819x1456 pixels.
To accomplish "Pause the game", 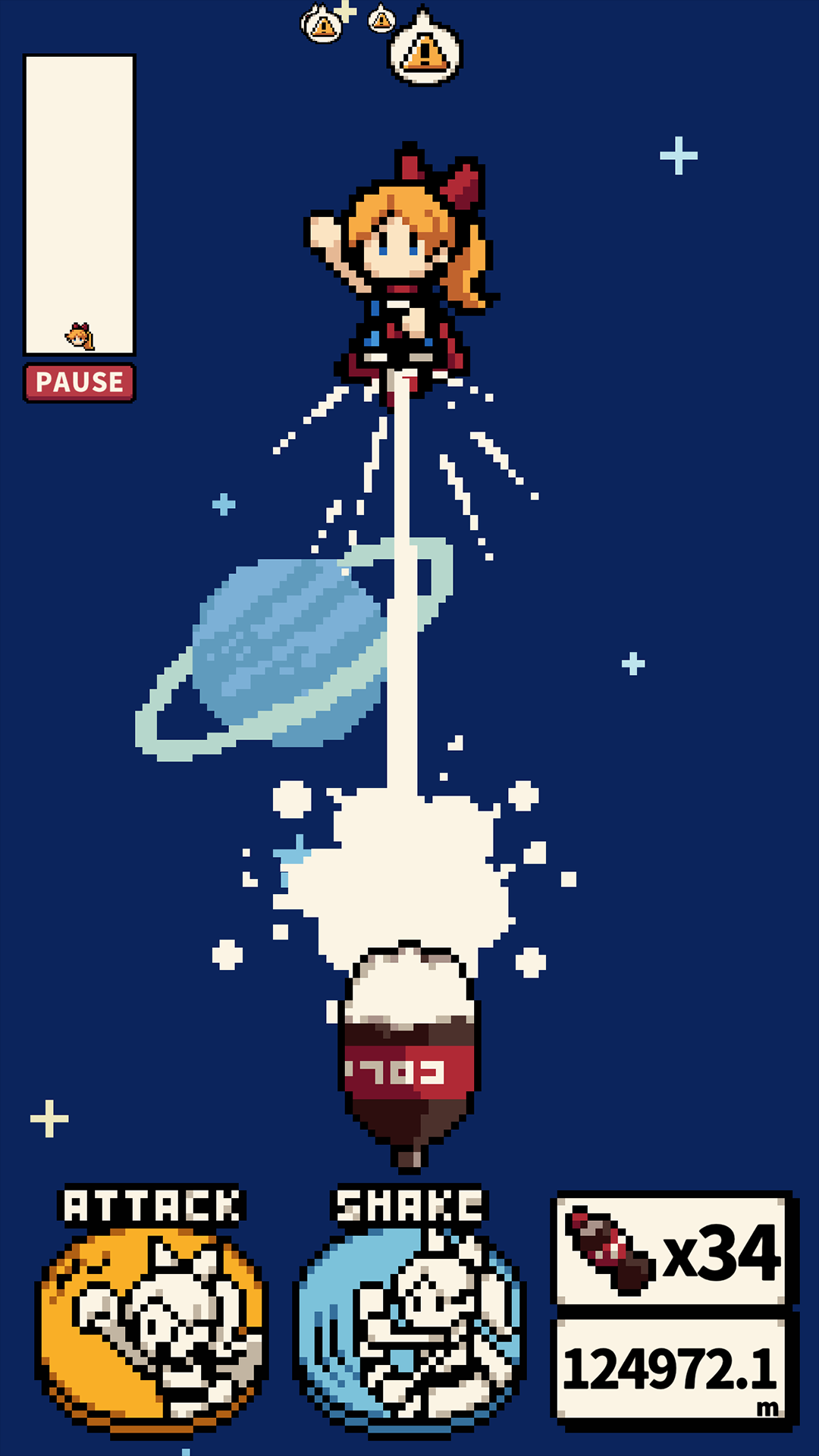I will [80, 382].
